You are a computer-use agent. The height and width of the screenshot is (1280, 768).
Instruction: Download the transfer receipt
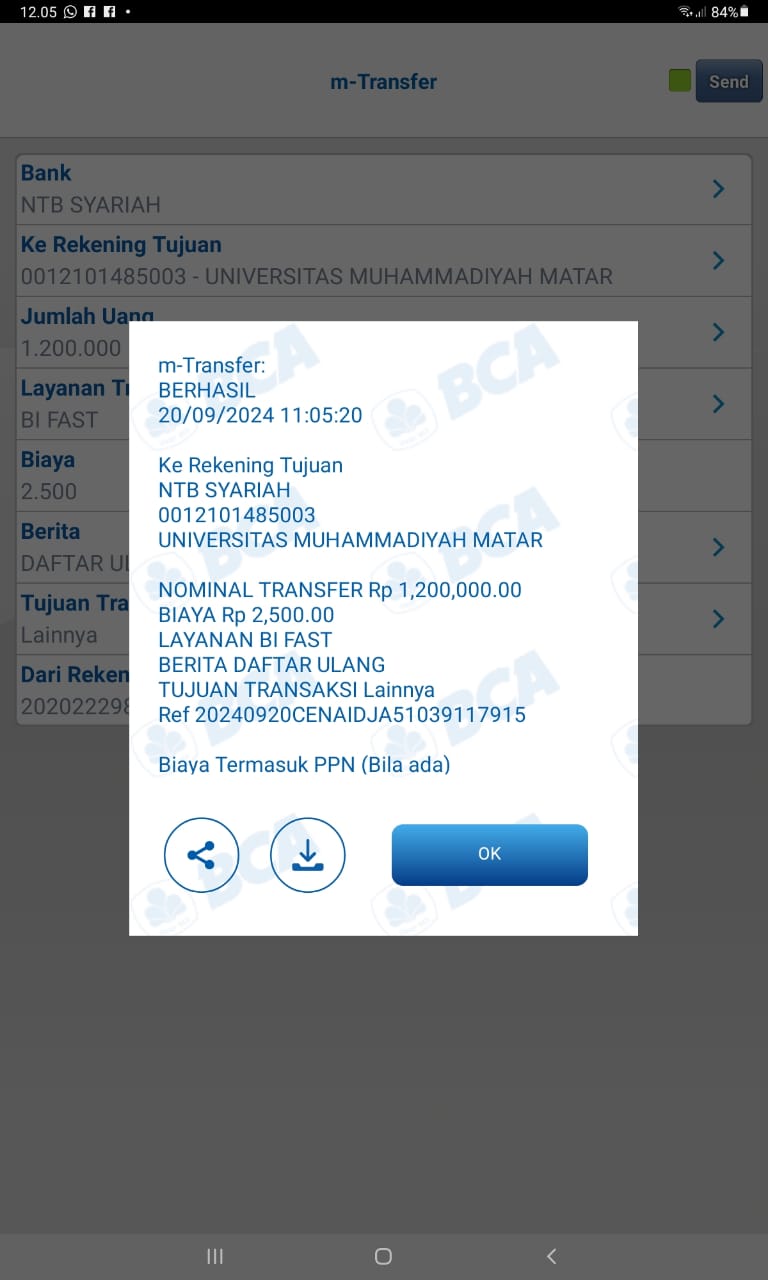pos(308,855)
